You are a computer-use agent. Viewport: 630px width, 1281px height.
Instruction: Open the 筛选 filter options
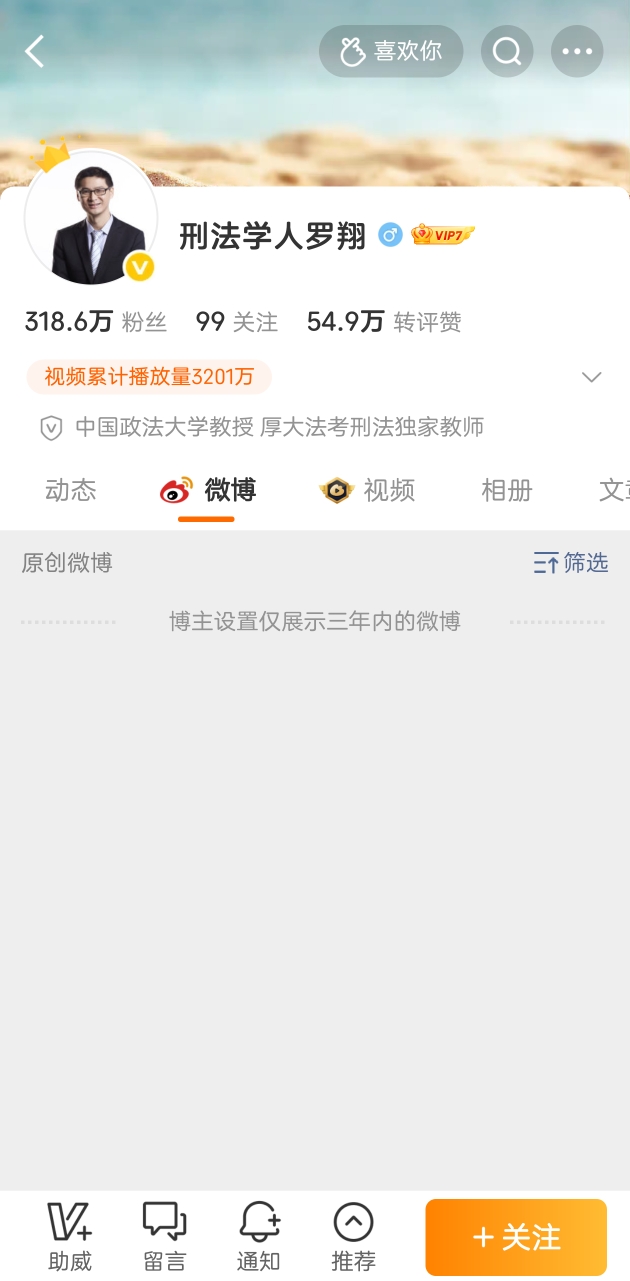coord(571,563)
